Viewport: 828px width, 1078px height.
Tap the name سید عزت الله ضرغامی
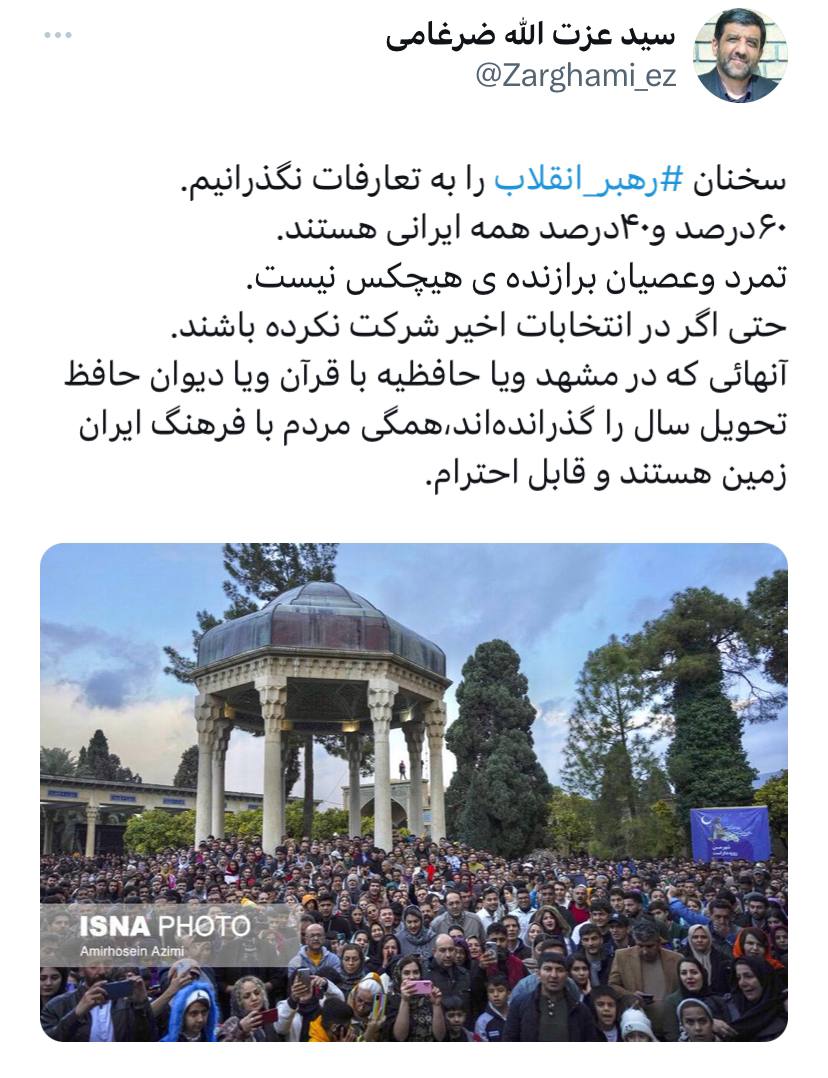(x=531, y=37)
